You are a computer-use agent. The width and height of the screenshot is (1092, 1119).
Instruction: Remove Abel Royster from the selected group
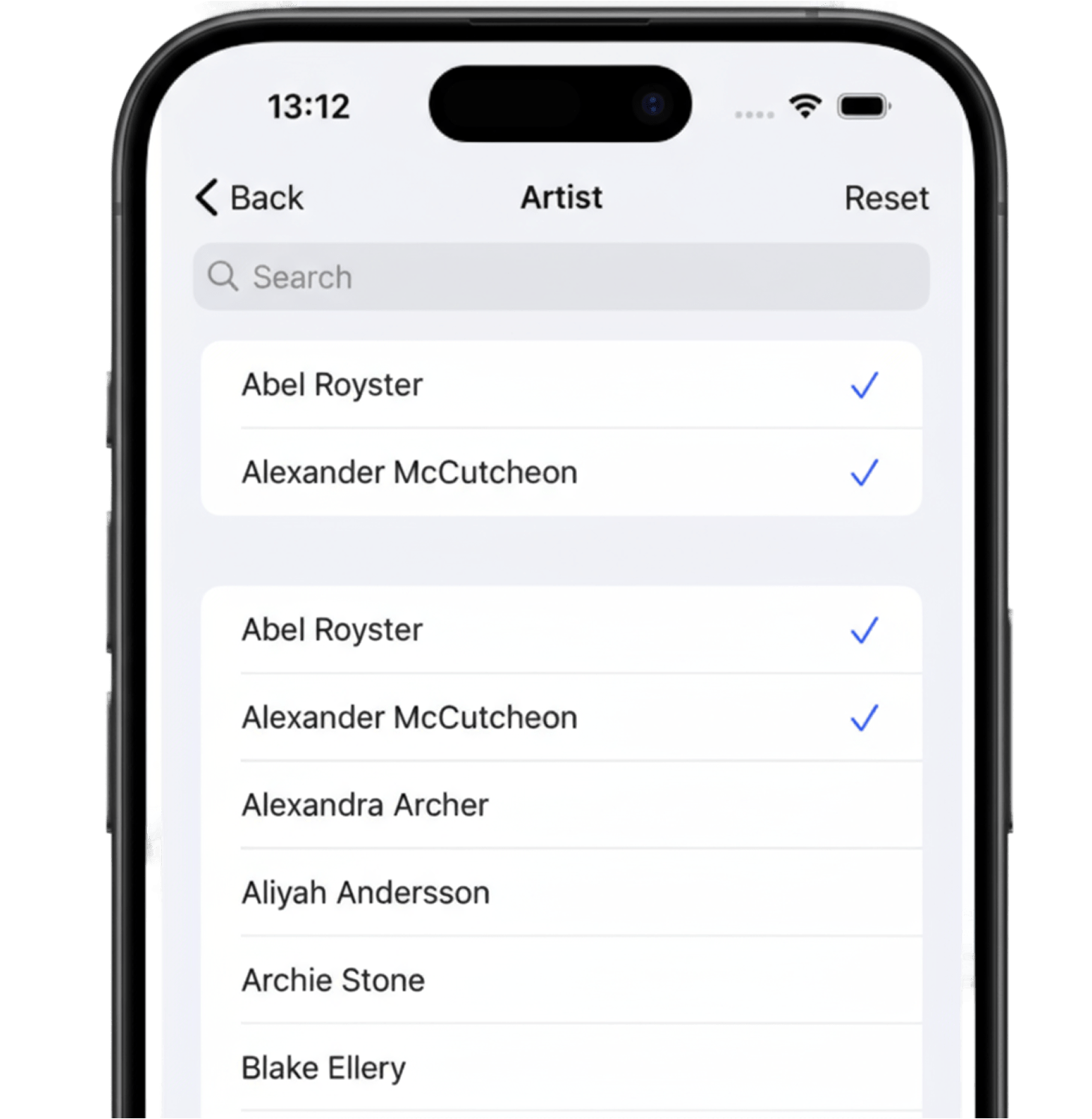tap(561, 385)
